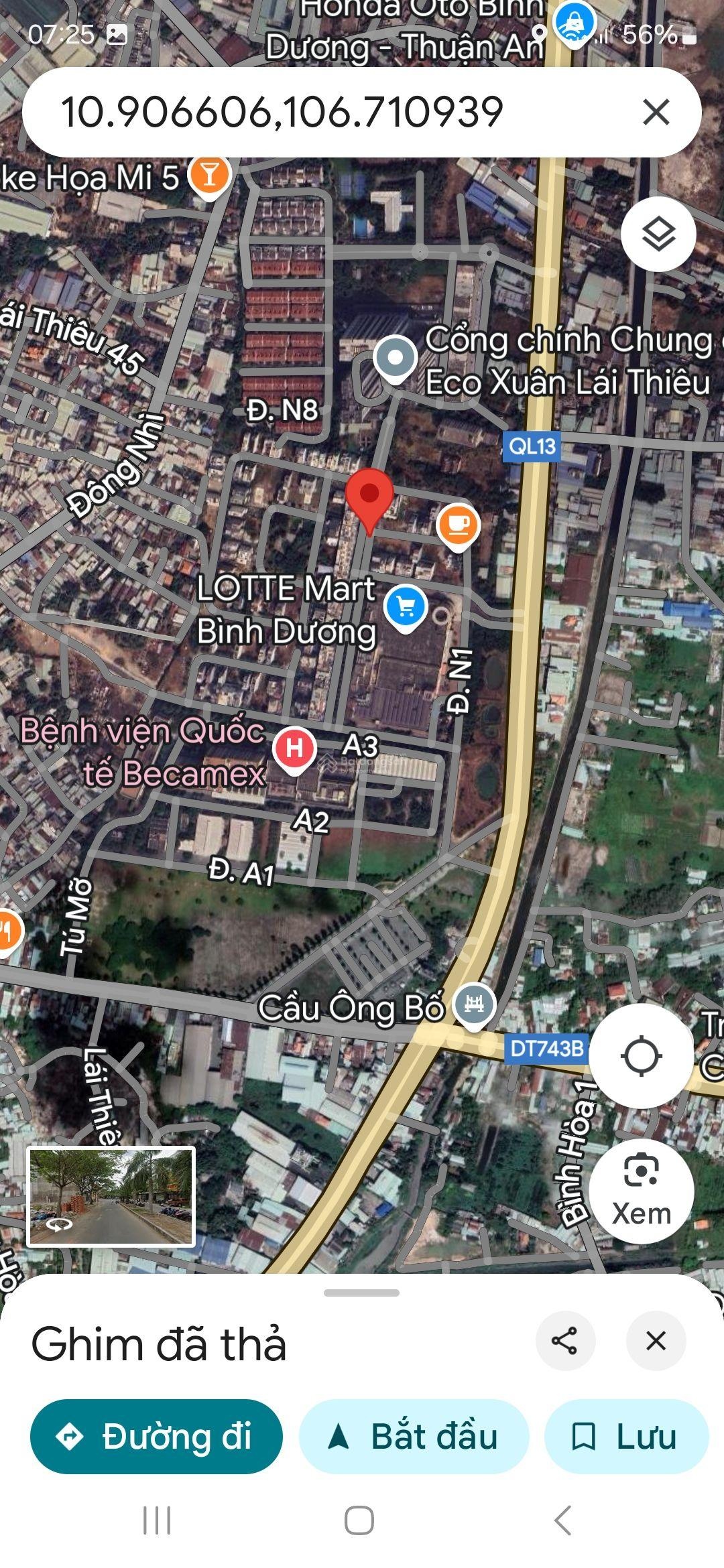Select the Cầu Ông Bố bridge marker
This screenshot has height=1568, width=724.
pyautogui.click(x=474, y=1004)
